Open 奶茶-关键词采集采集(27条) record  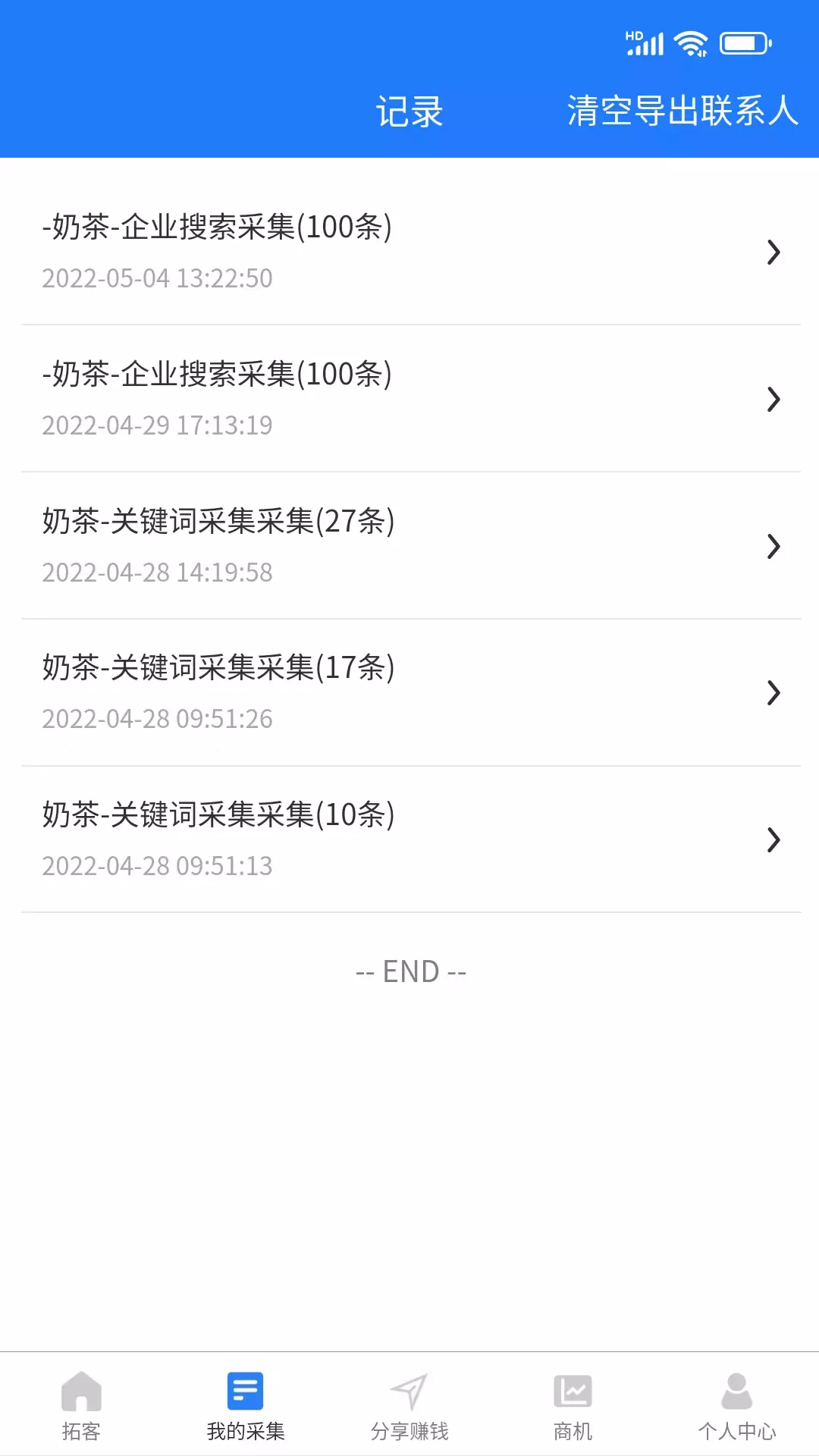point(411,546)
